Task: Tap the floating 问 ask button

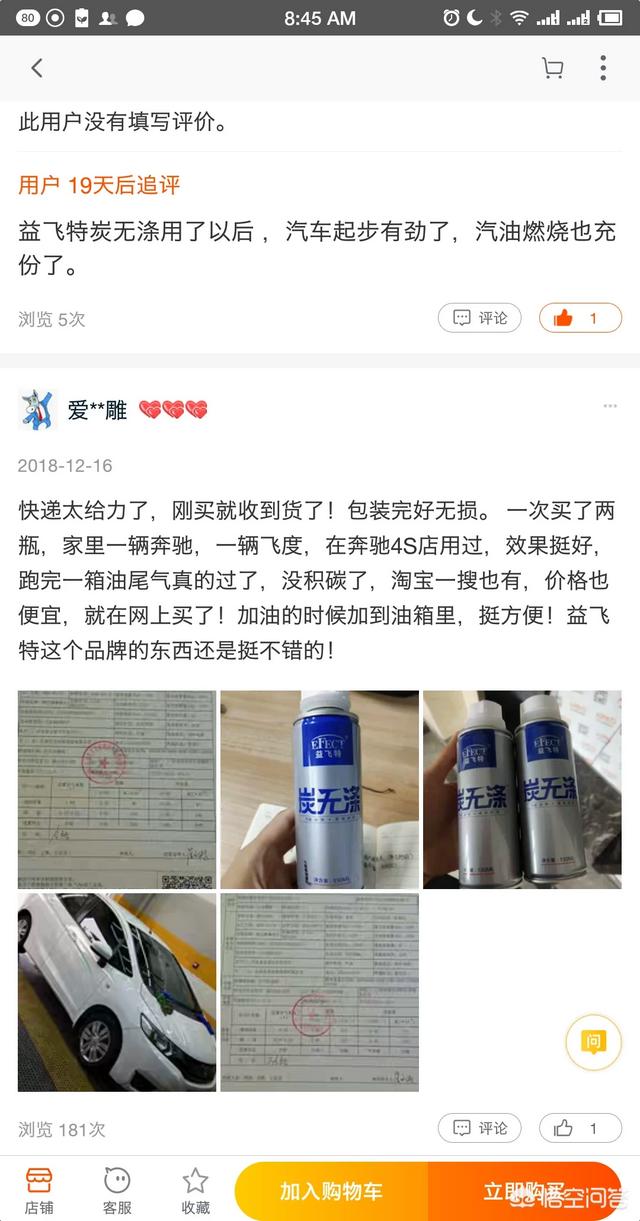Action: [x=593, y=1042]
